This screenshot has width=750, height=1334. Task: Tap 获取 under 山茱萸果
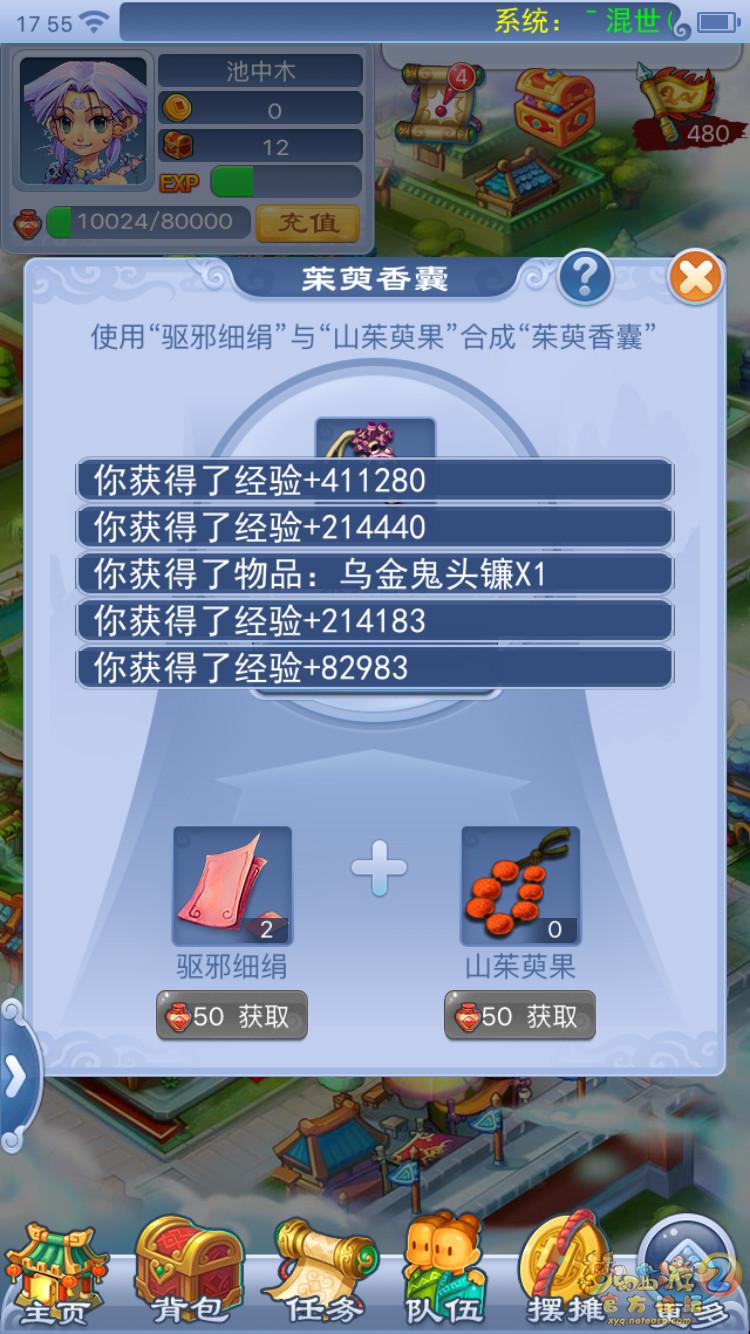pos(520,1017)
